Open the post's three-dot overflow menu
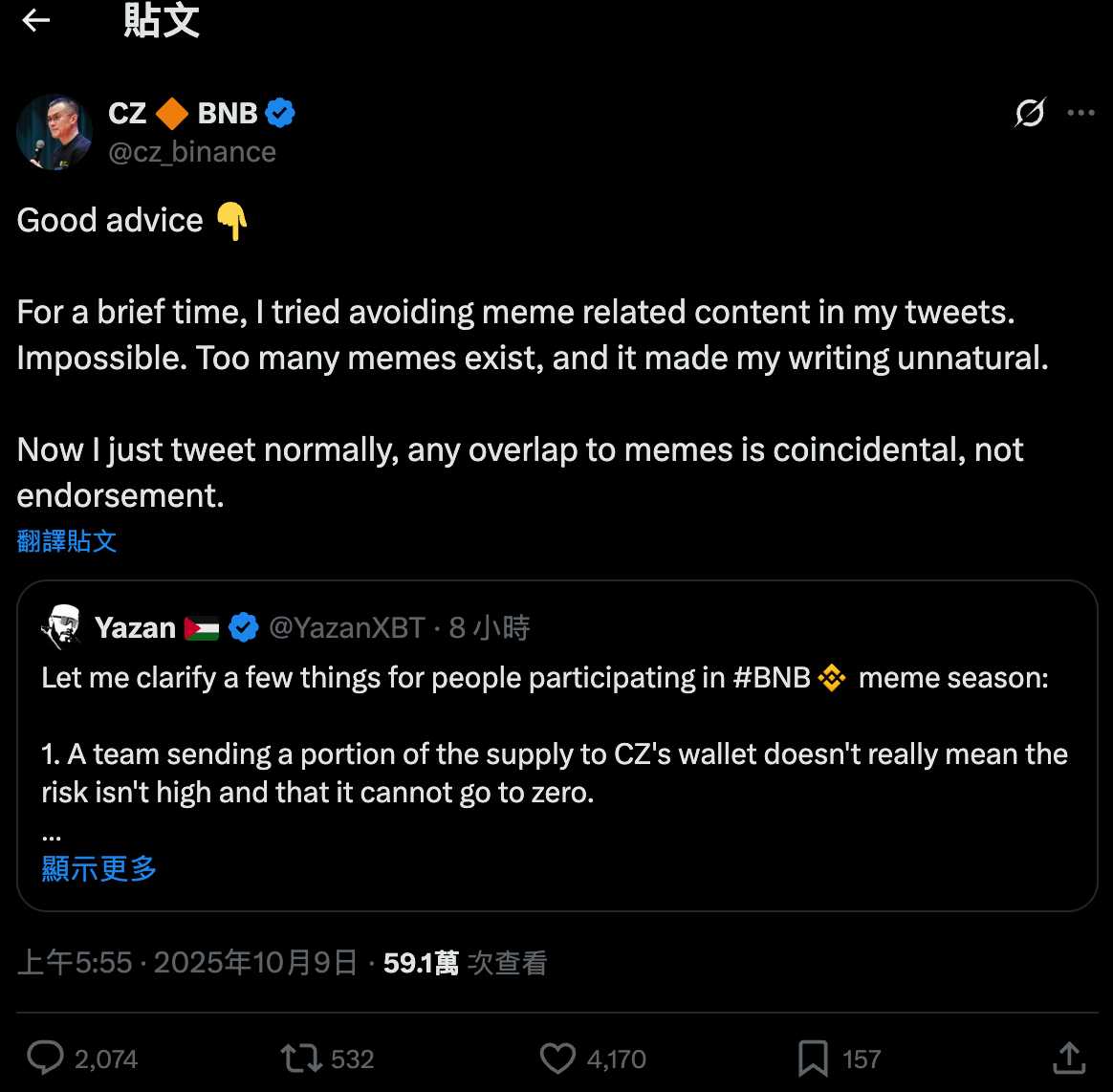 [x=1080, y=113]
